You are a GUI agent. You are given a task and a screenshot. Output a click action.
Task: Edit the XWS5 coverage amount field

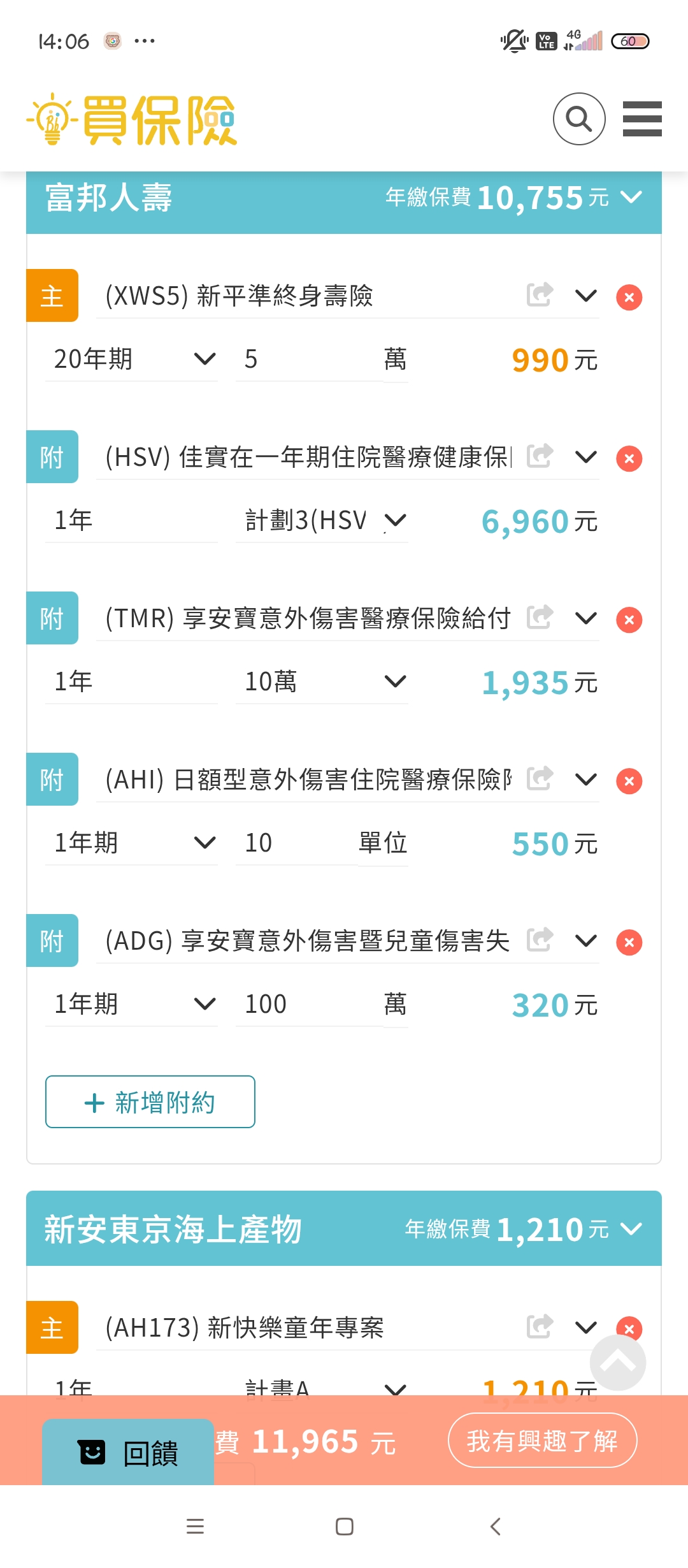tap(308, 359)
